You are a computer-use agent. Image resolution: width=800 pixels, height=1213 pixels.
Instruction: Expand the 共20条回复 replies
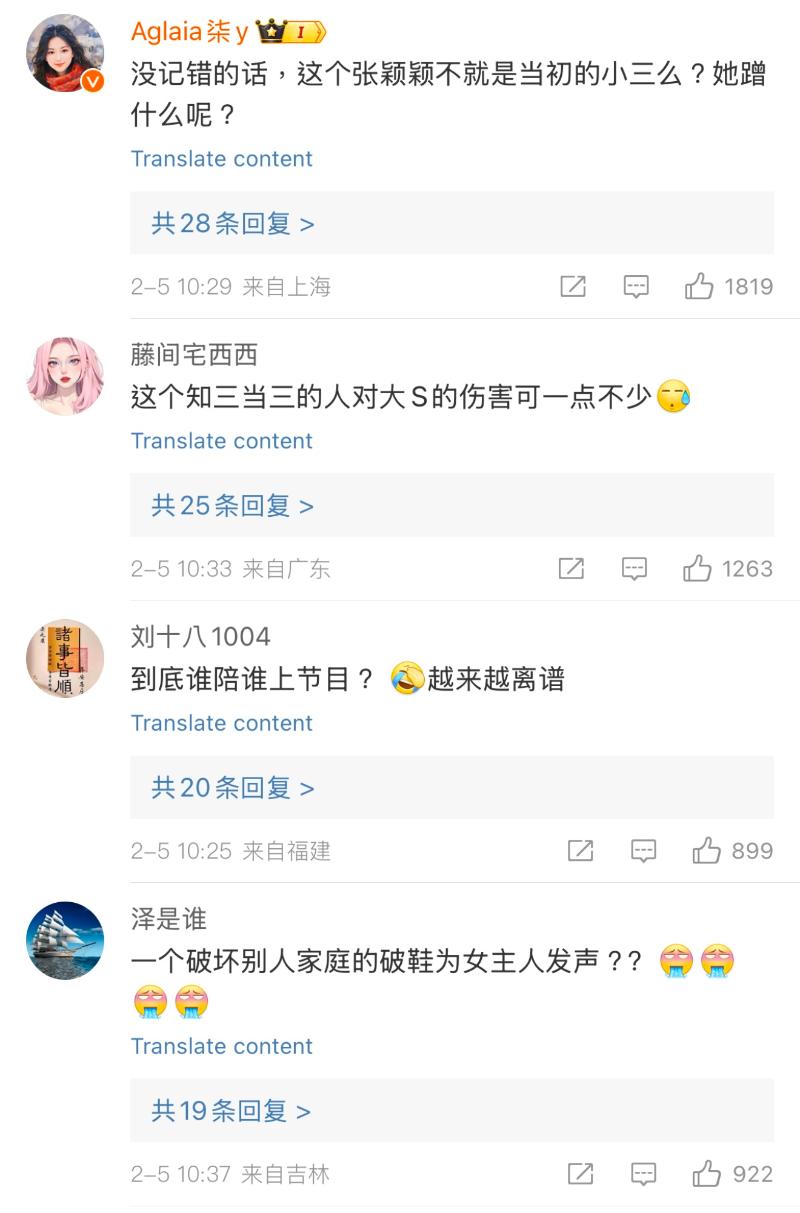click(x=233, y=788)
